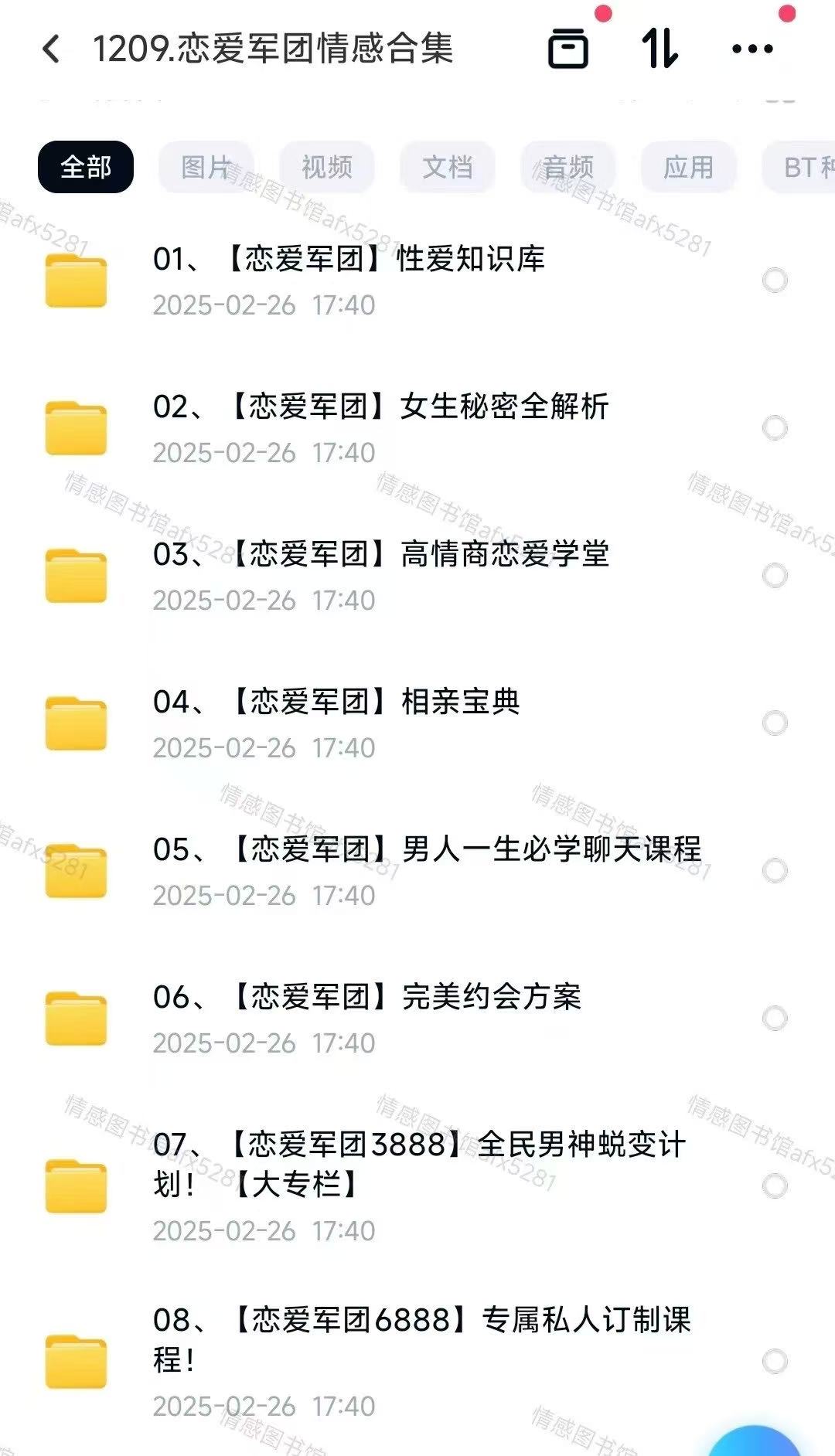Image resolution: width=835 pixels, height=1456 pixels.
Task: Switch to the 应用 filter
Action: pos(688,167)
